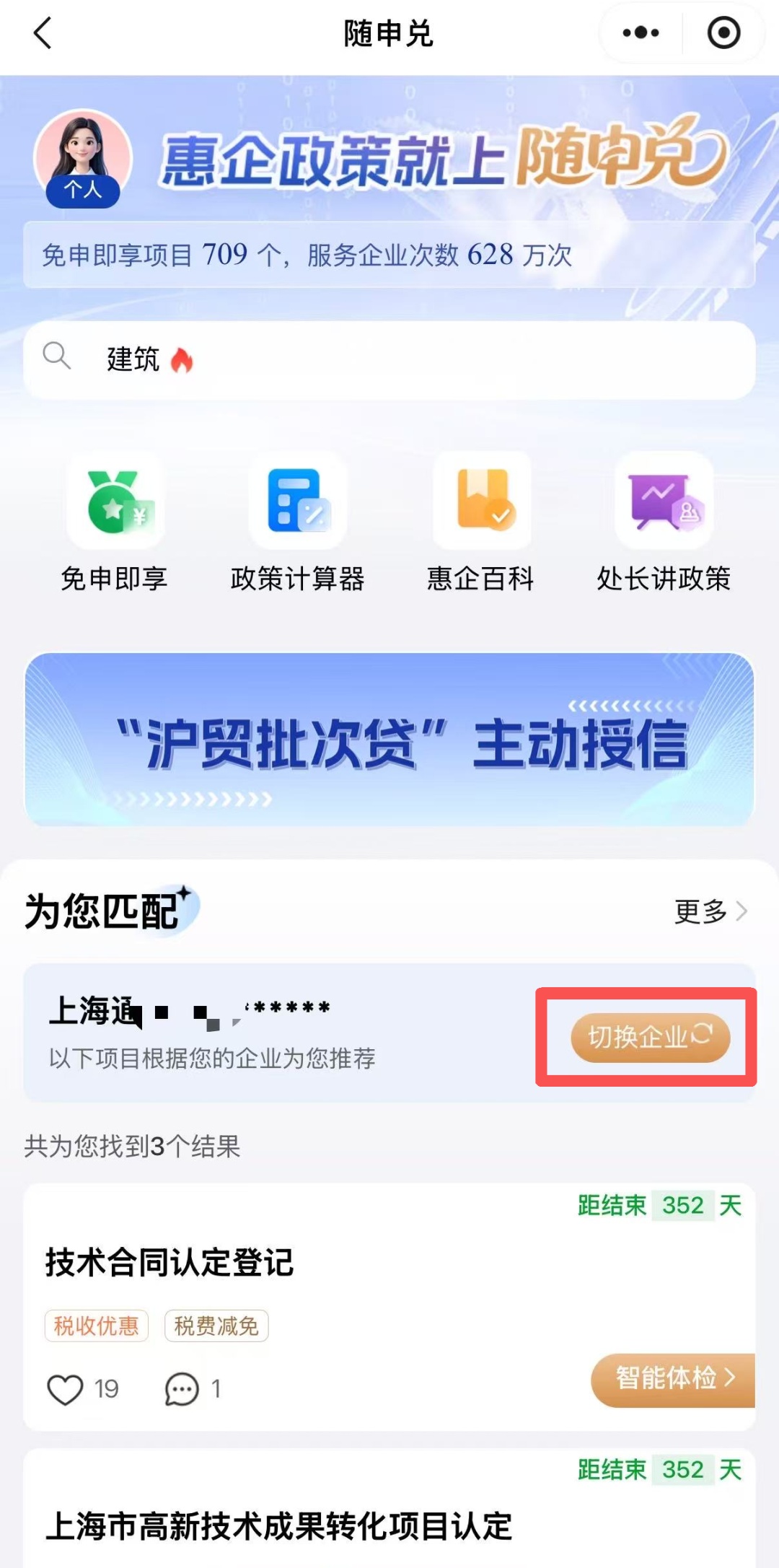Open the 个人 profile avatar
Image resolution: width=779 pixels, height=1568 pixels.
point(83,159)
